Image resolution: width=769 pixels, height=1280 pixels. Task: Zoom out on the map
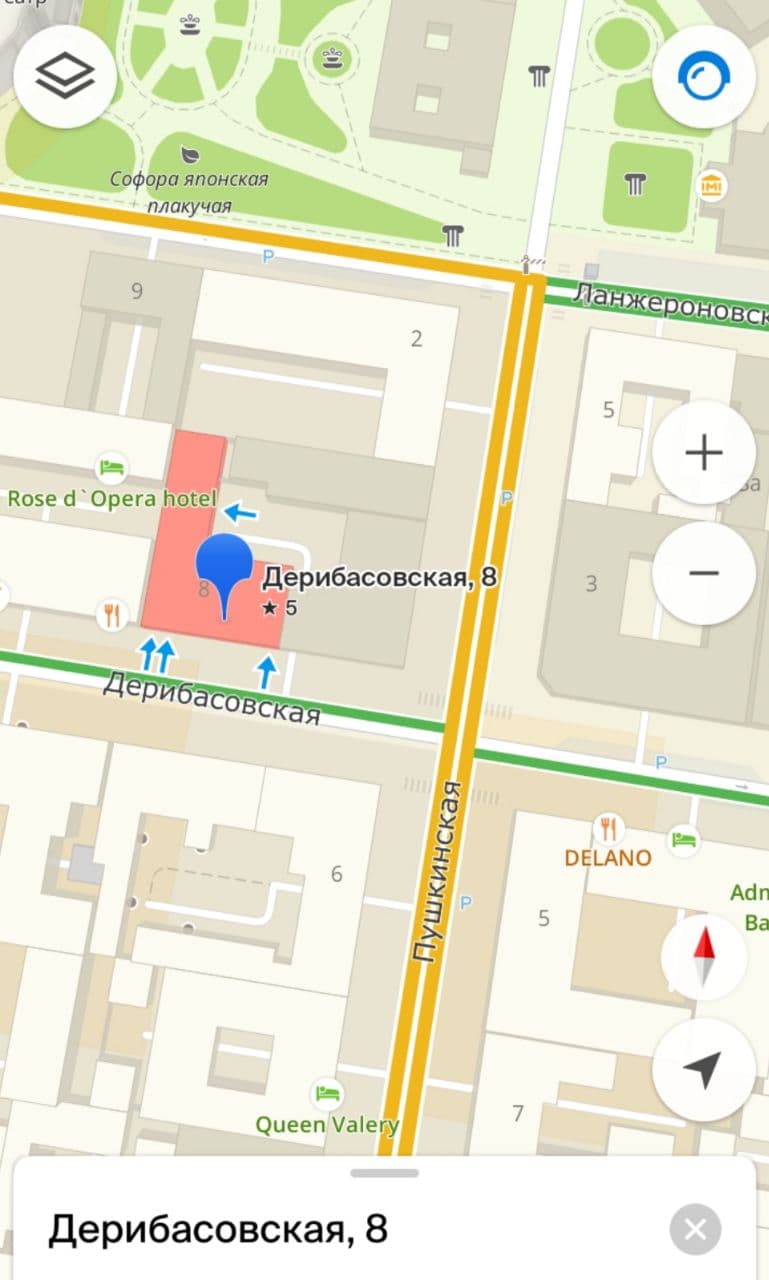pos(703,573)
